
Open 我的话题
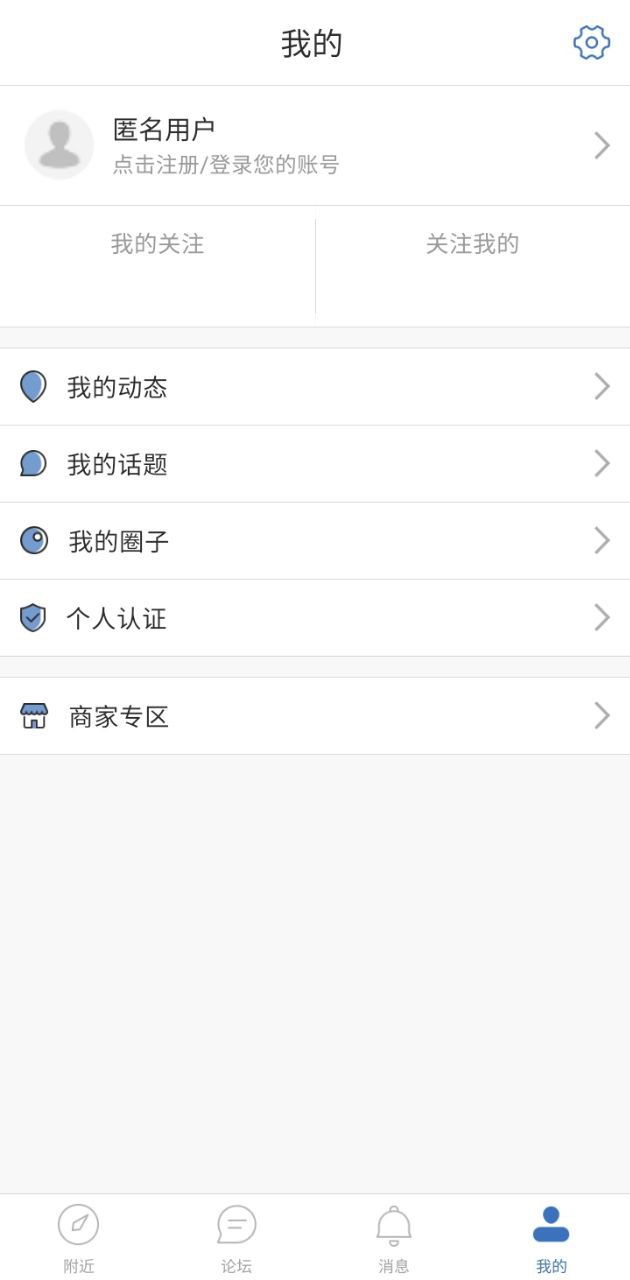coord(314,464)
